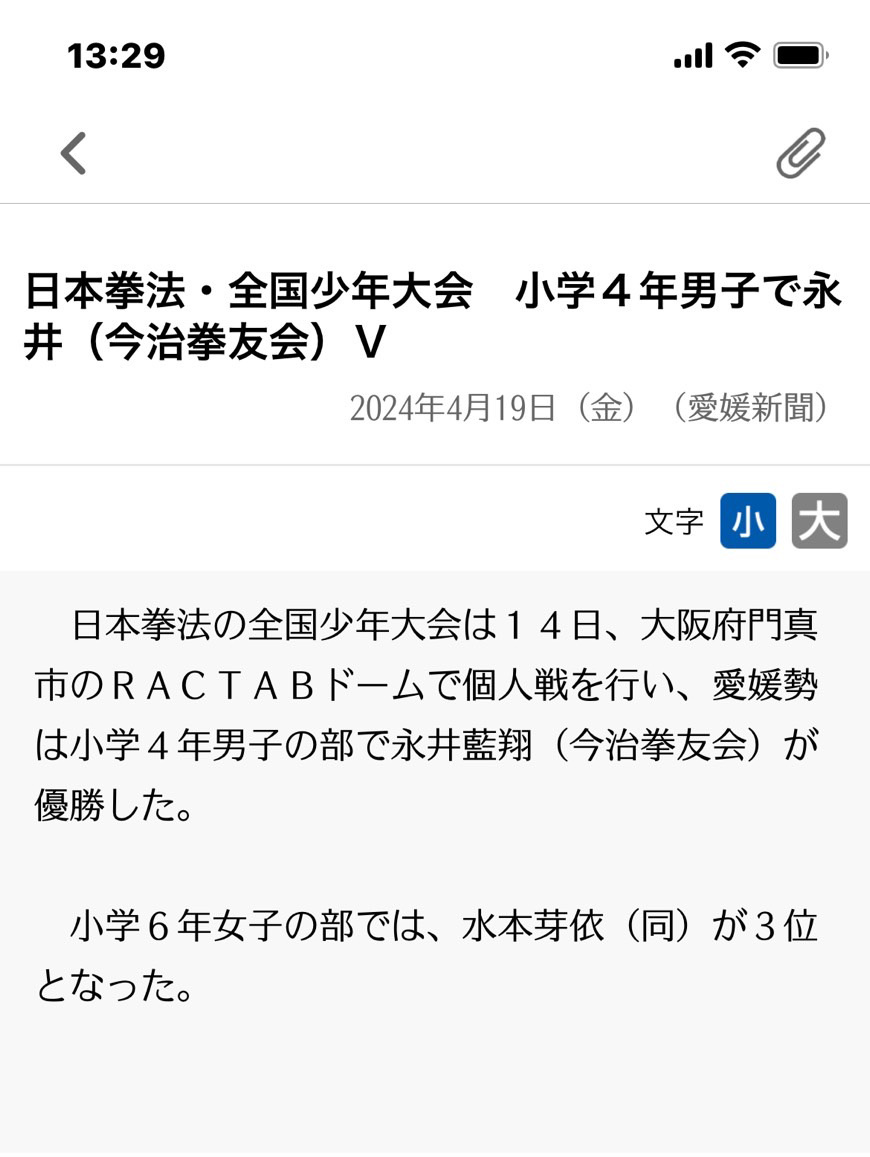Image resolution: width=870 pixels, height=1157 pixels.
Task: Go back using the arrow icon
Action: 73,154
